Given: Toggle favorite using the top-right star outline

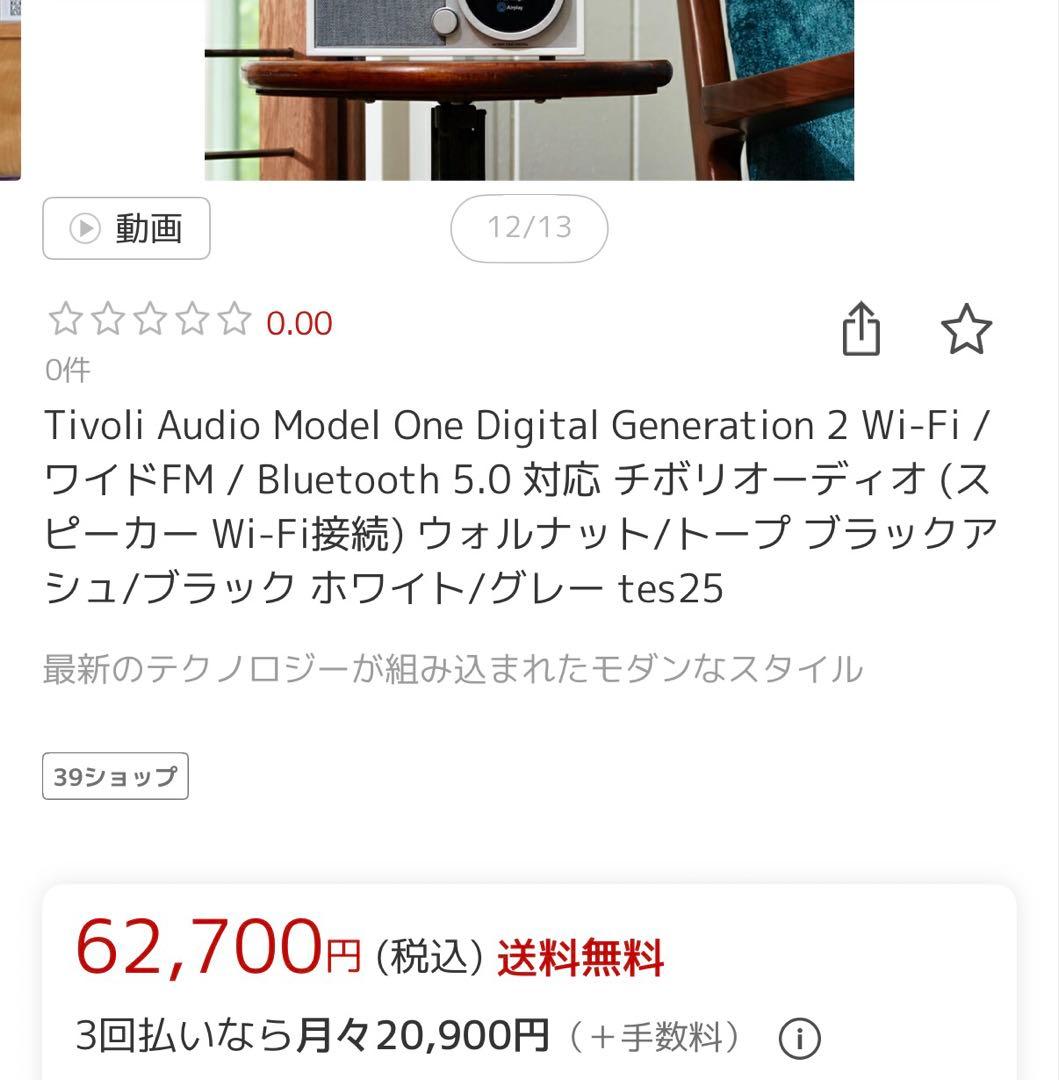Looking at the screenshot, I should [x=969, y=329].
